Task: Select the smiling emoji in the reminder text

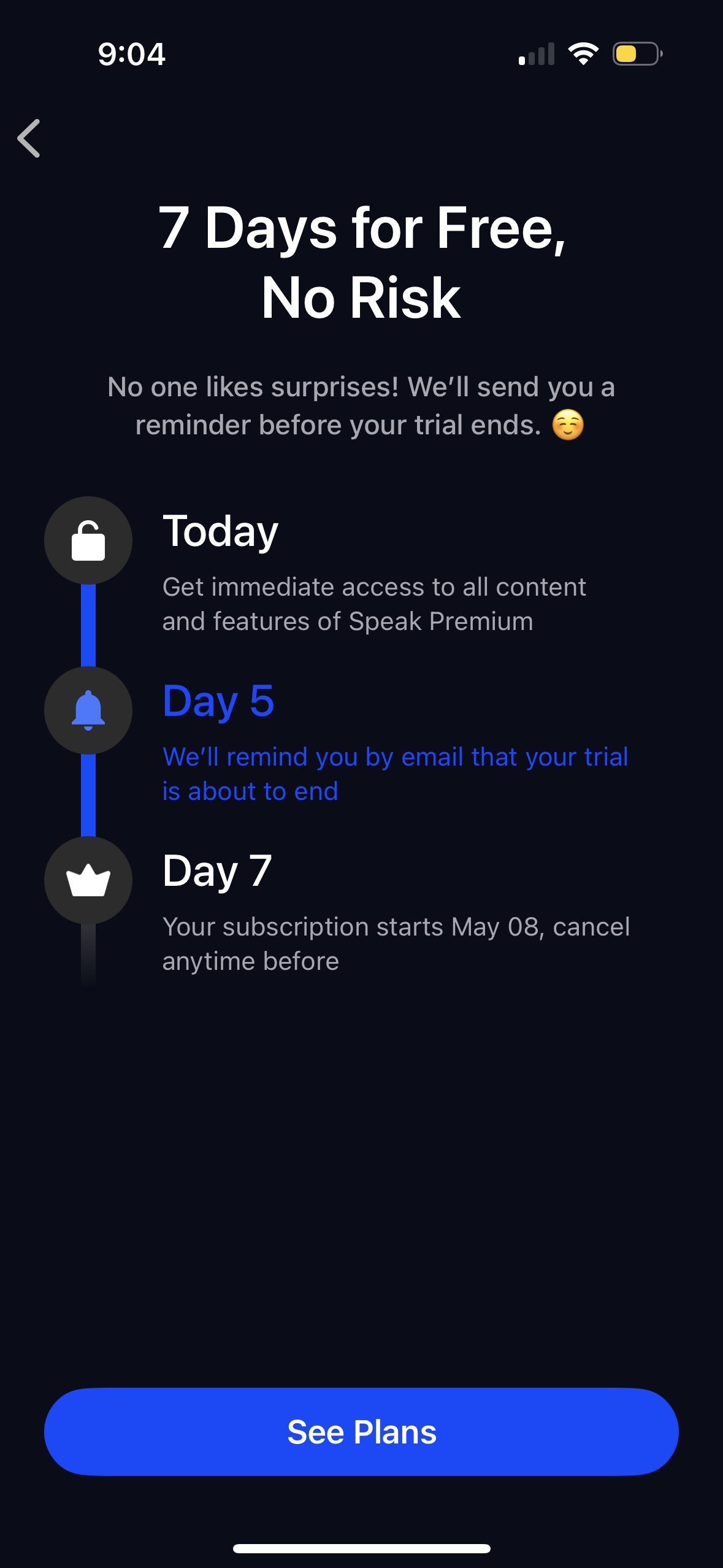Action: [x=567, y=425]
